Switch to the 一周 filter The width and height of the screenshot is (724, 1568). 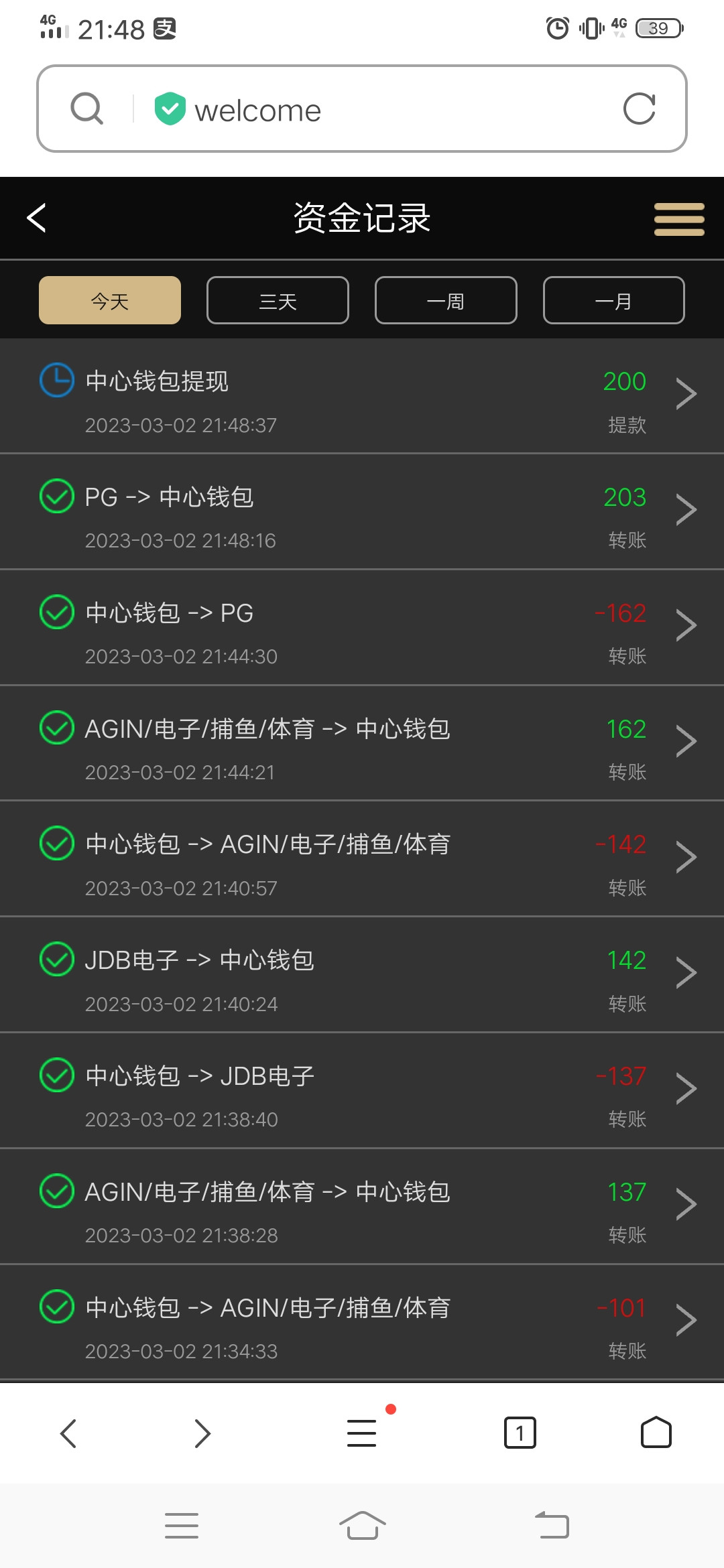[446, 301]
